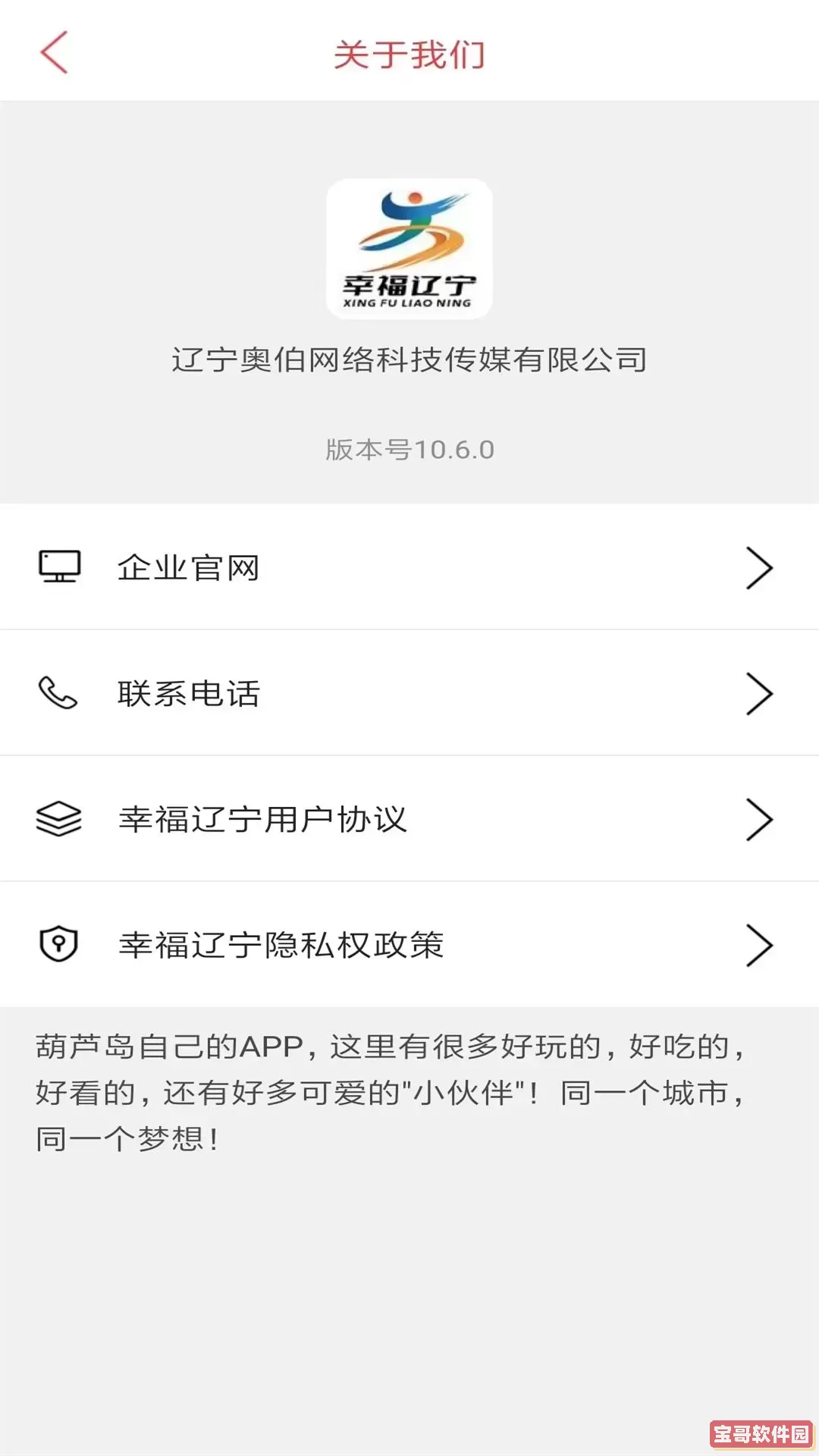Click the 联系电话 row label

pos(187,694)
